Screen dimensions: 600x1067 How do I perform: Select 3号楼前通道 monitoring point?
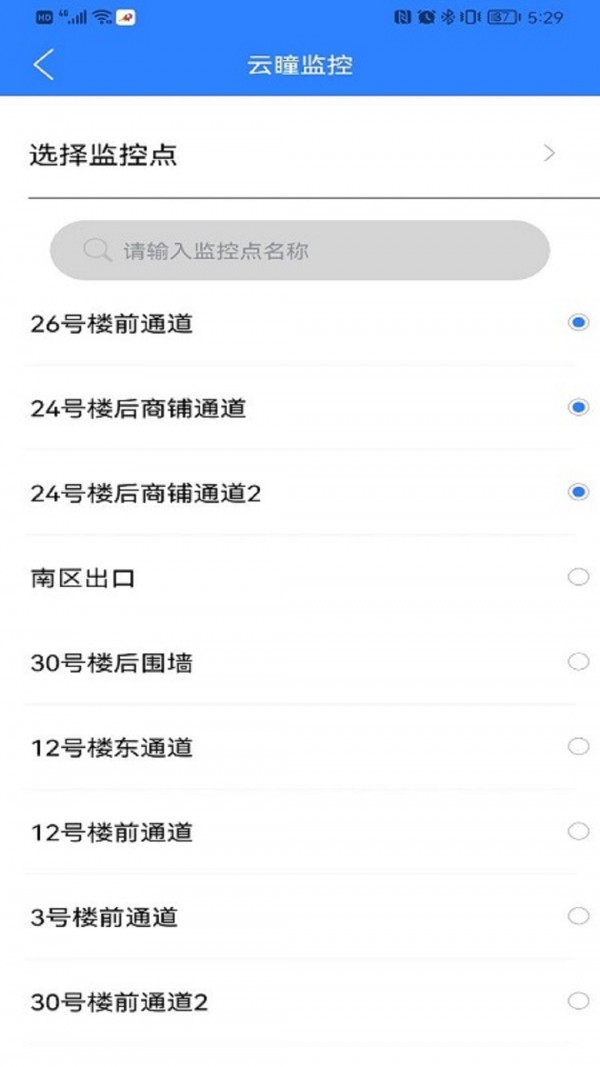coord(578,916)
